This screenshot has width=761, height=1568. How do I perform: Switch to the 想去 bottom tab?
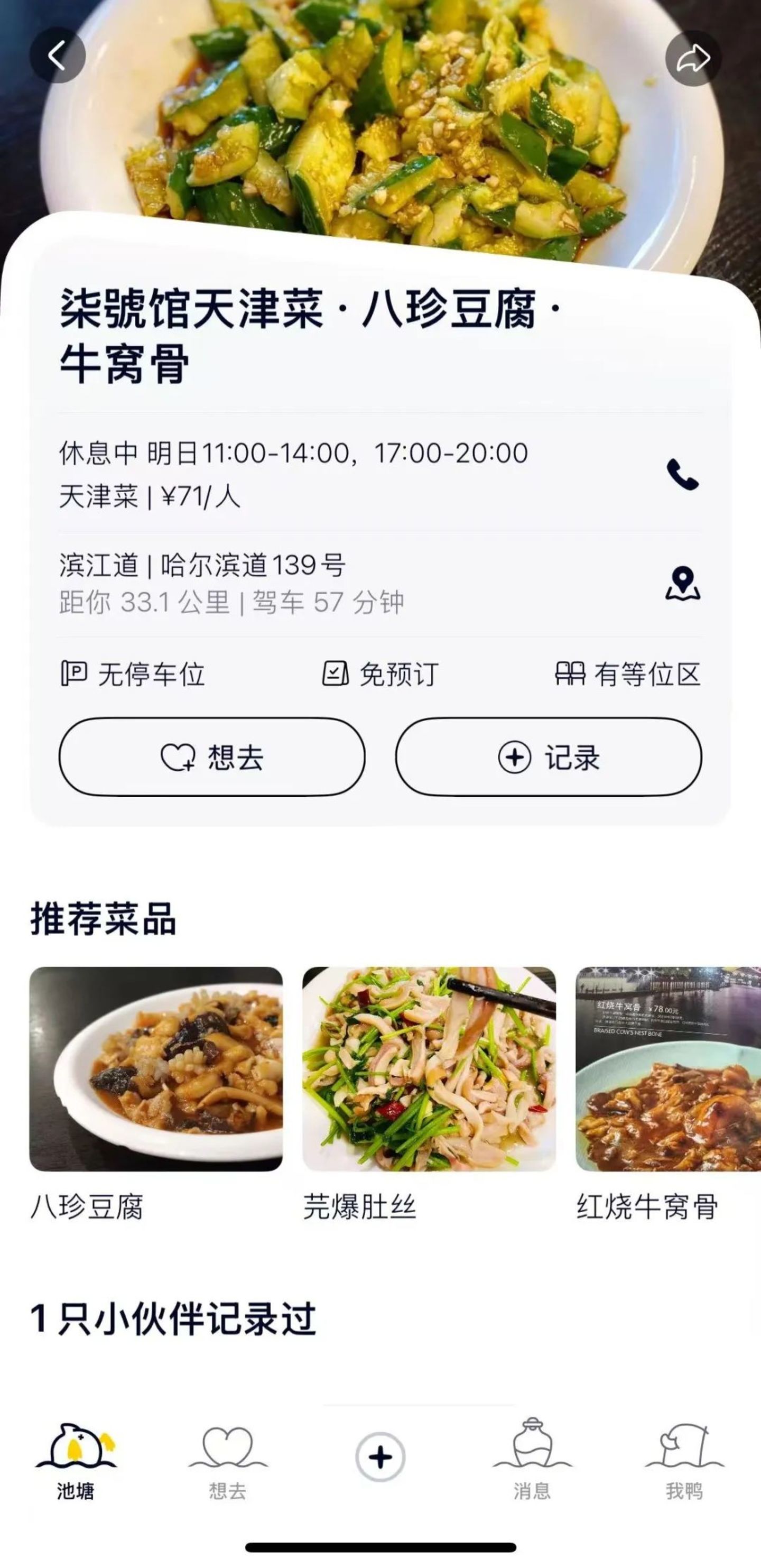click(228, 1460)
